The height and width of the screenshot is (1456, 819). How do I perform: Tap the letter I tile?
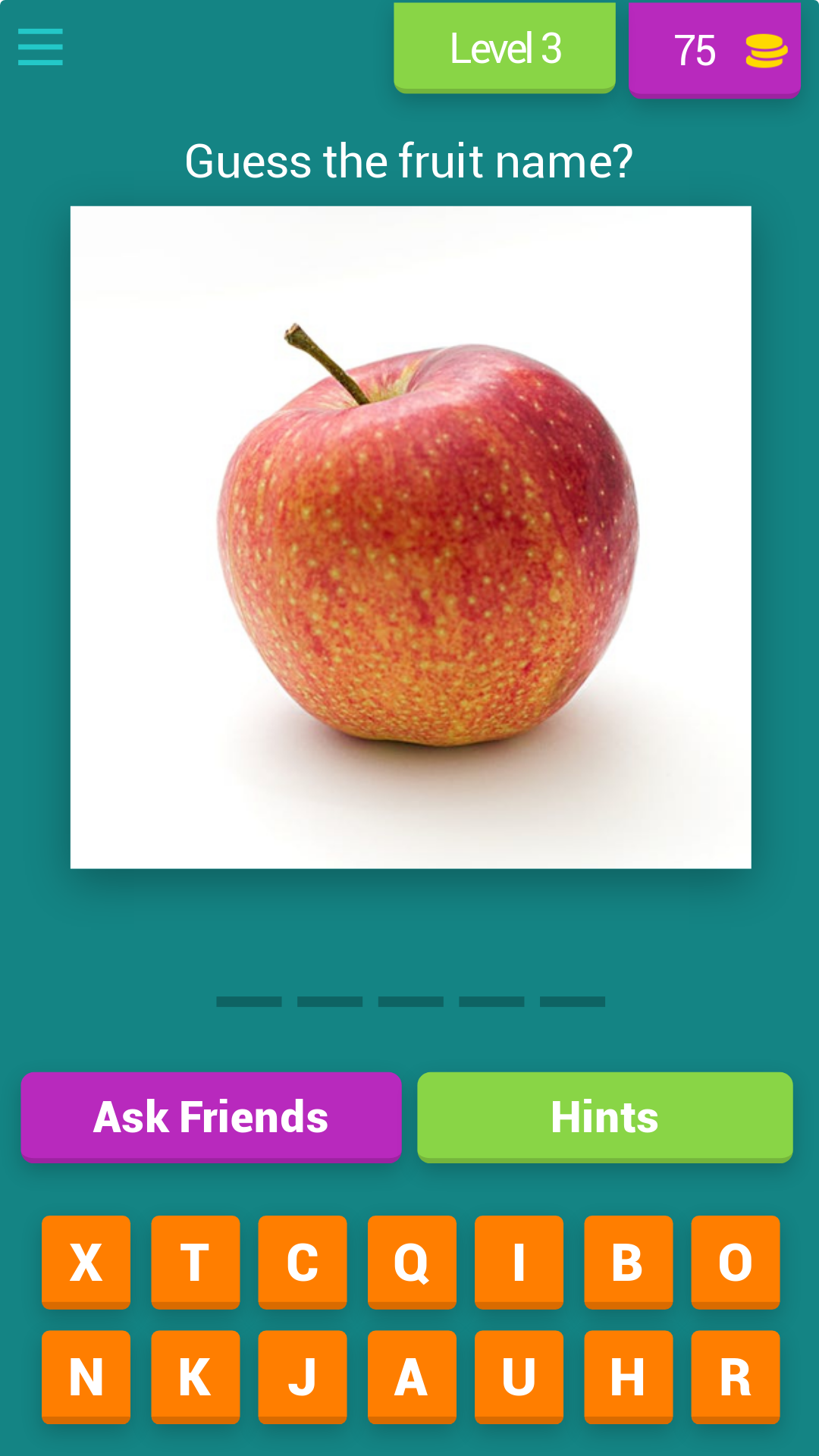pos(519,1262)
